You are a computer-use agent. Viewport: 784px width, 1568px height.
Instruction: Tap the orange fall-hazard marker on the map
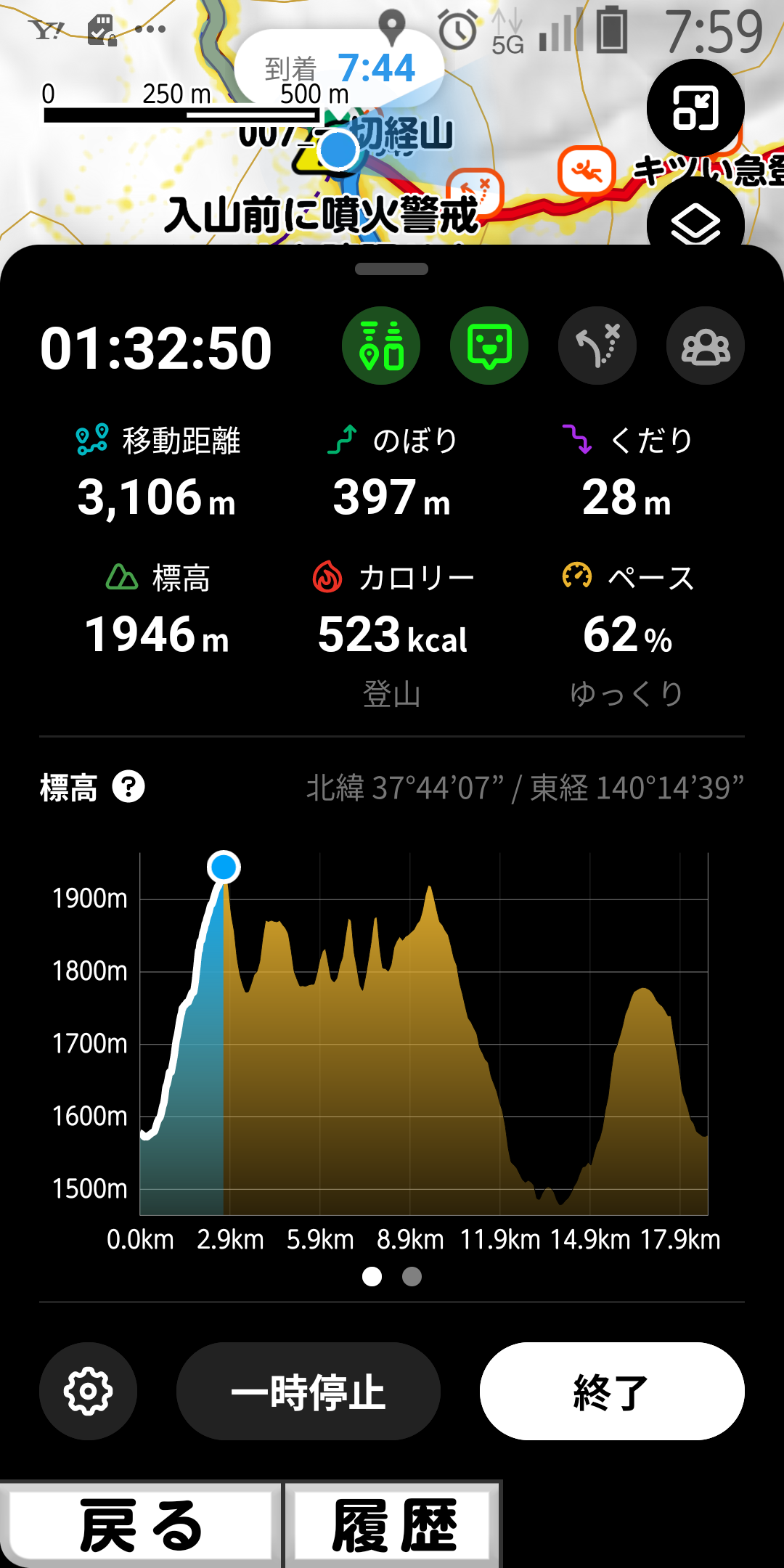coord(587,173)
